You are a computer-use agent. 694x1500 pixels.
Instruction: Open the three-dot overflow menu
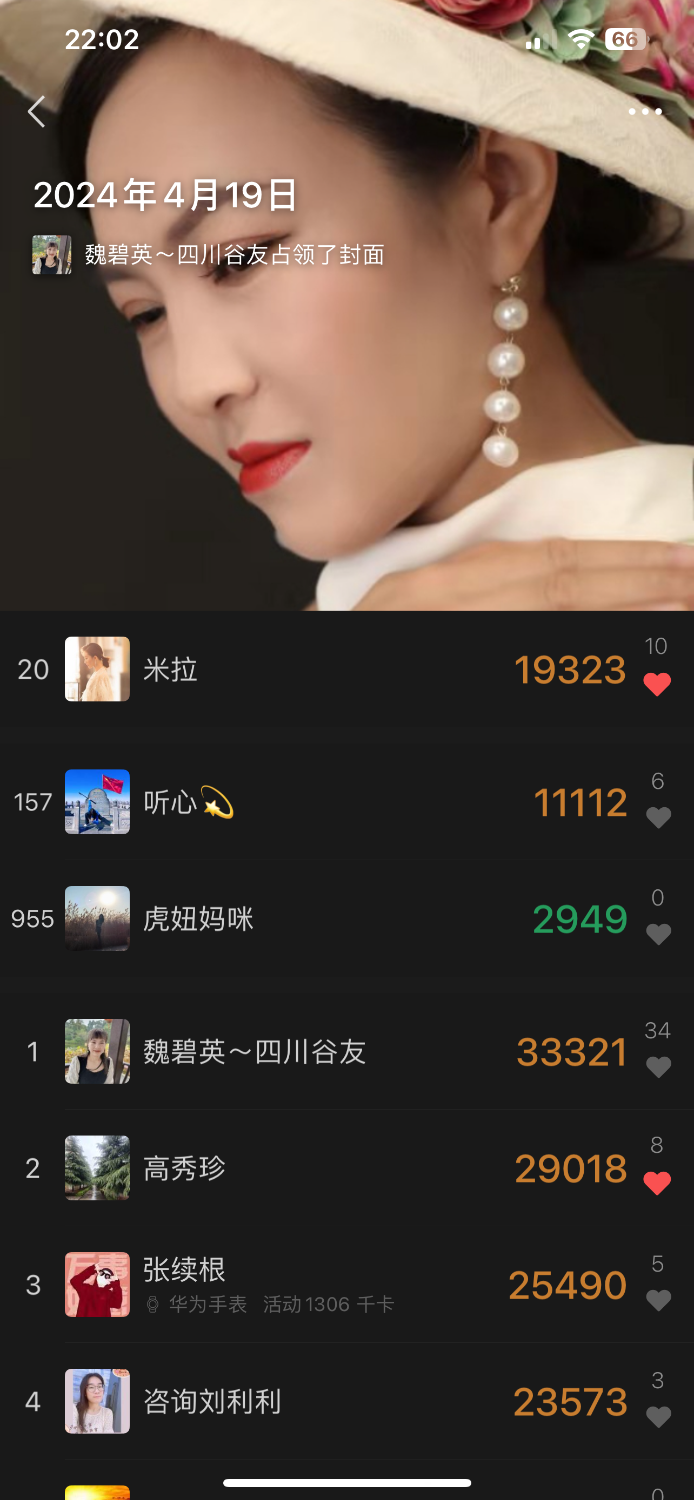tap(645, 112)
